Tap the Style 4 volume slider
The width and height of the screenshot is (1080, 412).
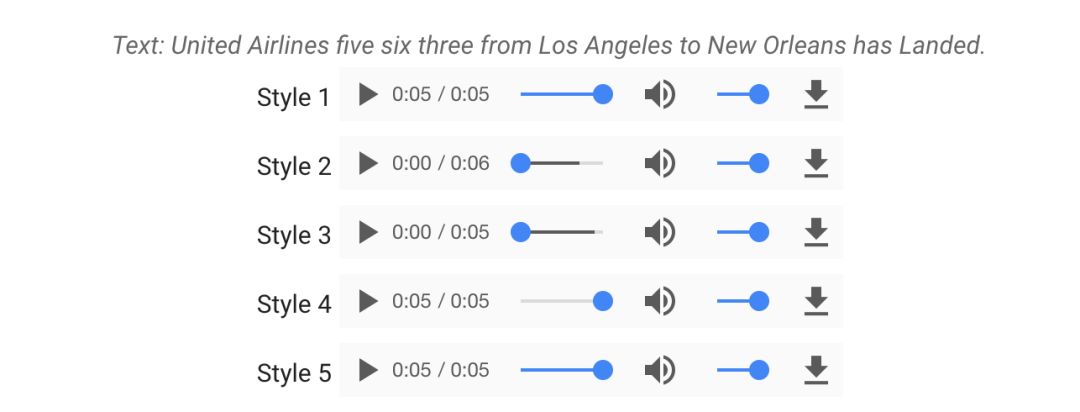pos(742,301)
